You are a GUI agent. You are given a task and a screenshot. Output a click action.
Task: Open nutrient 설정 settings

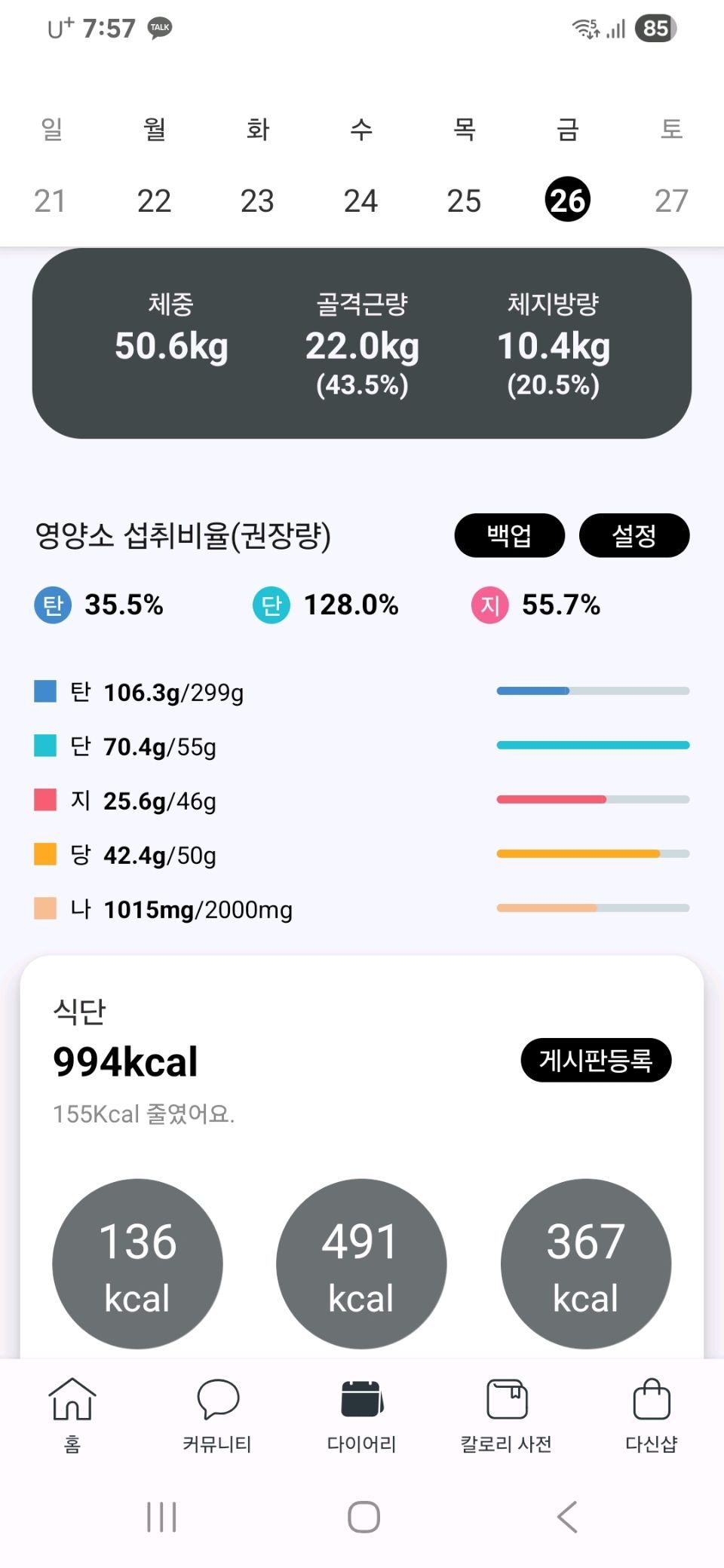click(633, 536)
